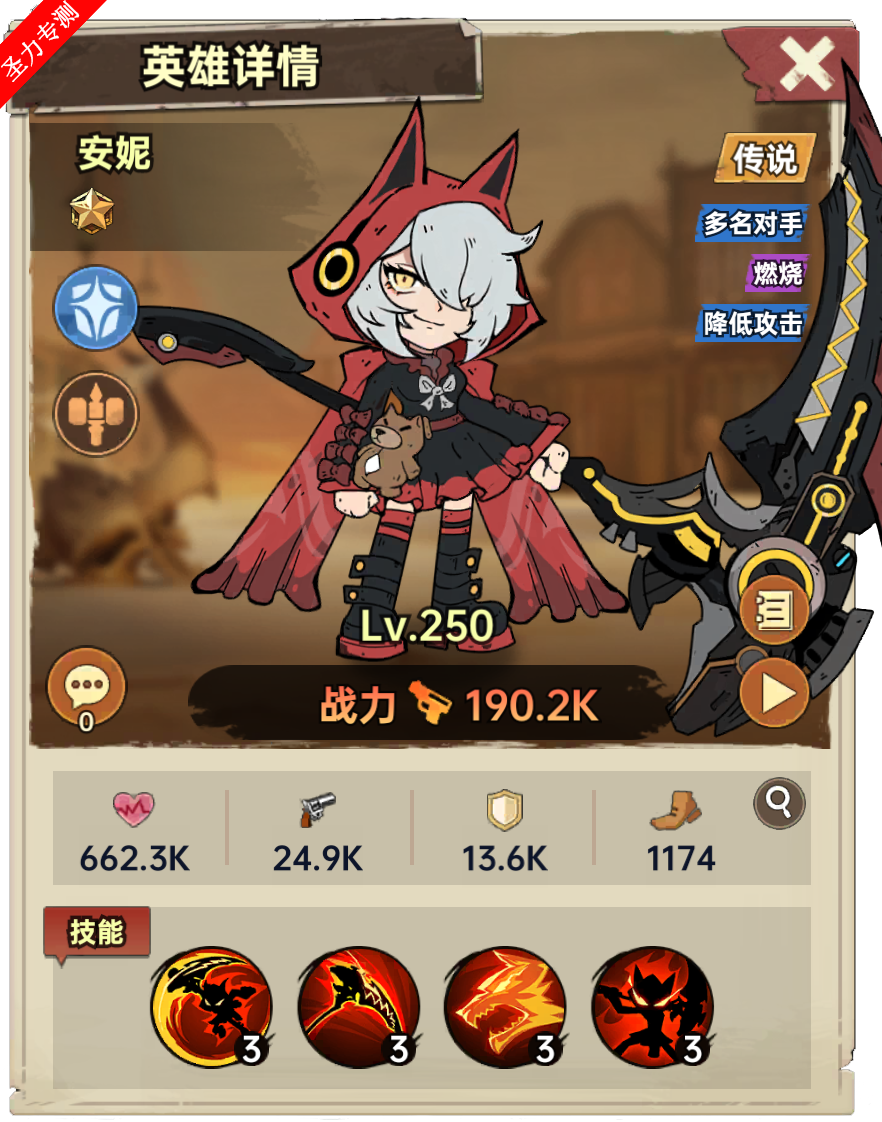
Task: Close the hero details panel
Action: [806, 66]
